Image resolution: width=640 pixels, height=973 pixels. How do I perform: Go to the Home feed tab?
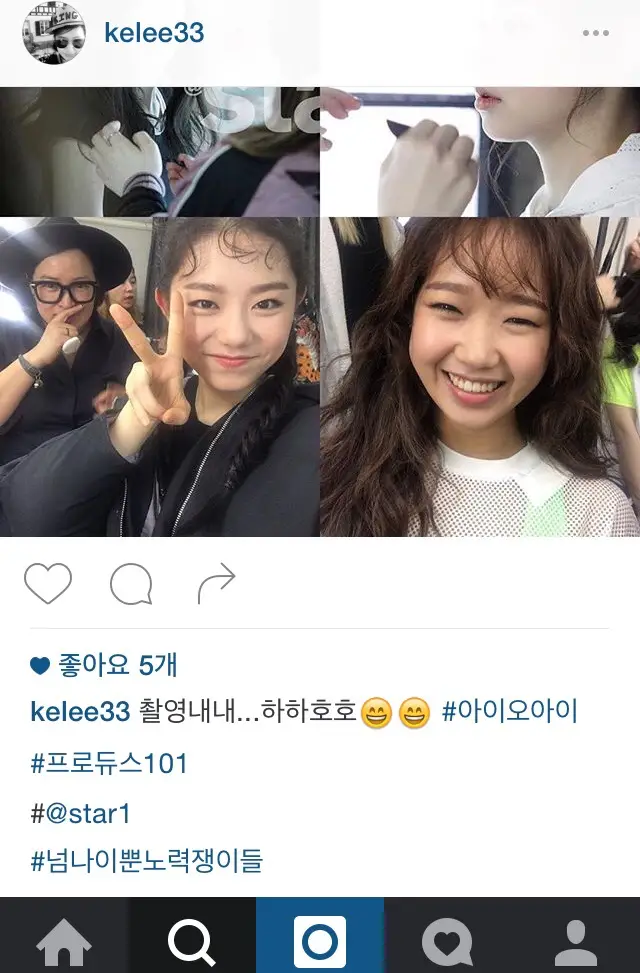(x=64, y=940)
